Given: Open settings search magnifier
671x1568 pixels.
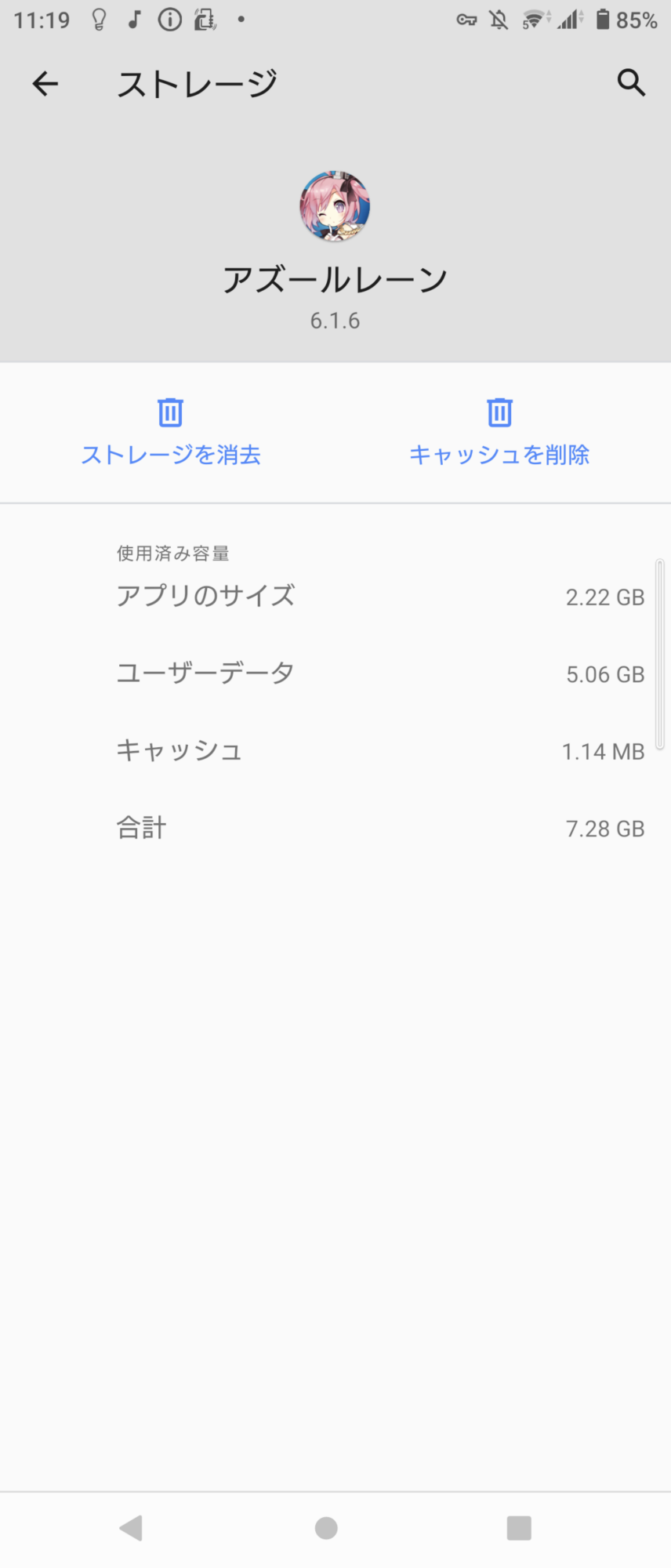Looking at the screenshot, I should 631,82.
